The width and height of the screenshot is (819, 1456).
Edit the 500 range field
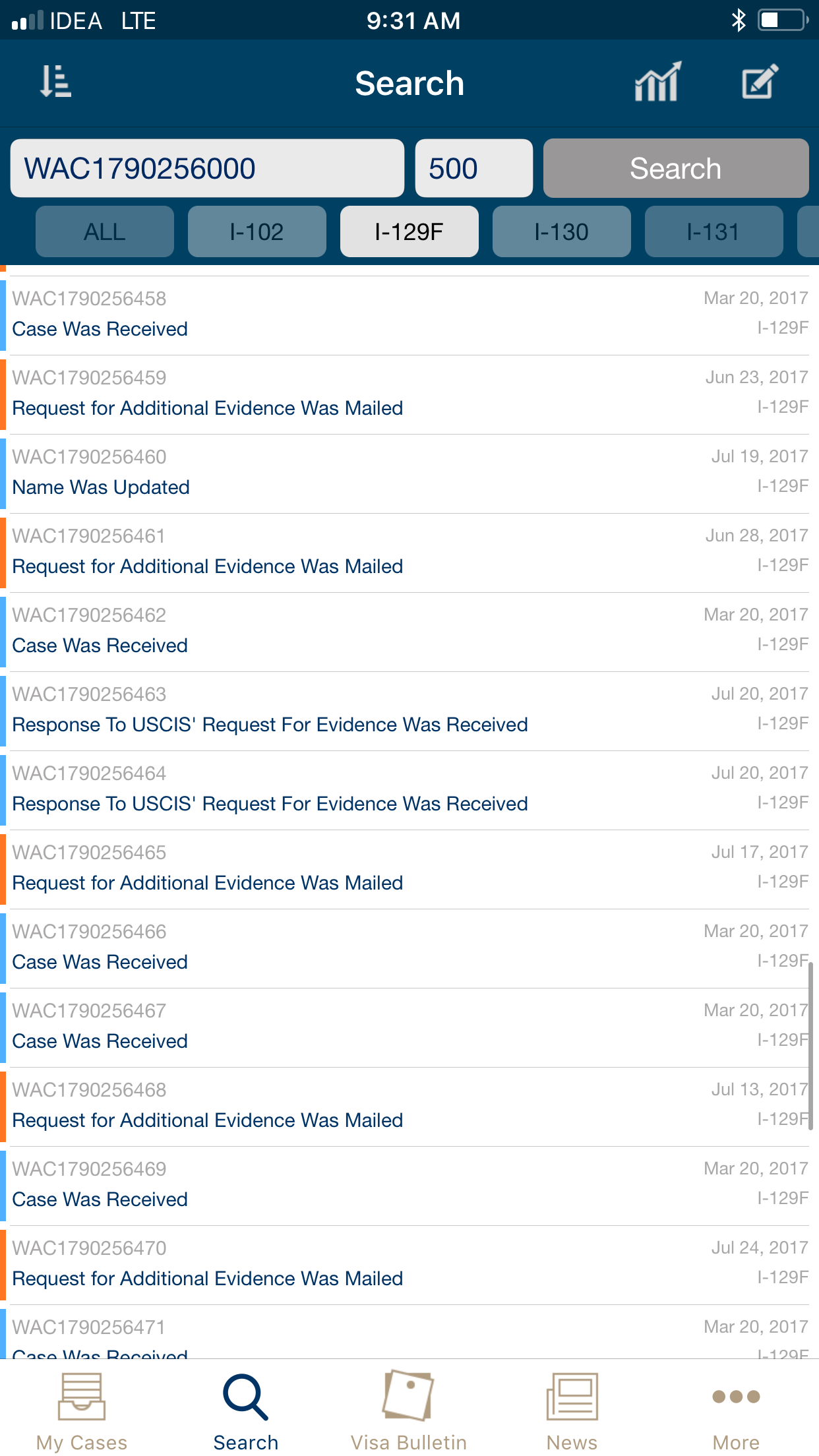[x=473, y=168]
